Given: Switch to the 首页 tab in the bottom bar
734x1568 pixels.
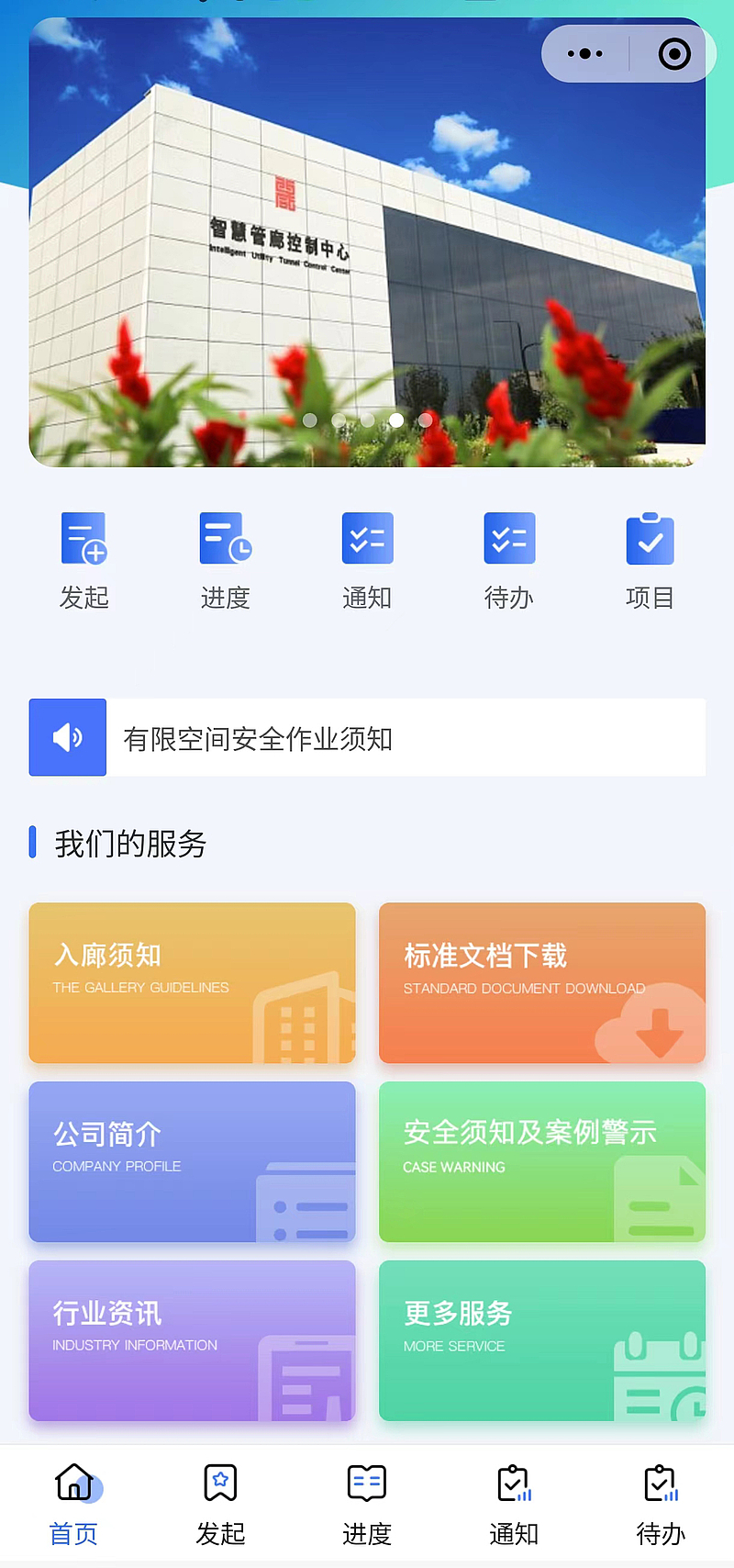Looking at the screenshot, I should click(73, 1506).
